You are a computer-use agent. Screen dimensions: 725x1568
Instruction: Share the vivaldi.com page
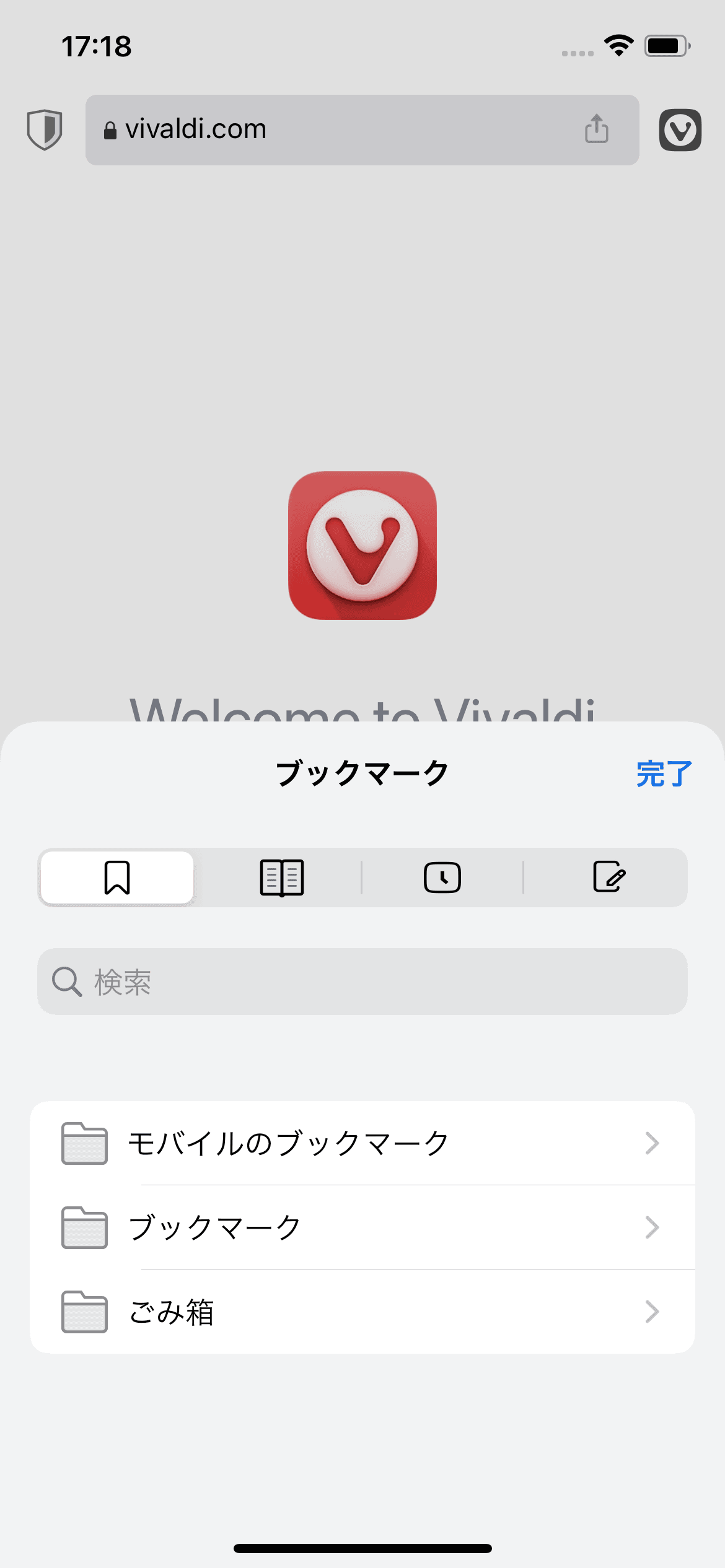(596, 129)
